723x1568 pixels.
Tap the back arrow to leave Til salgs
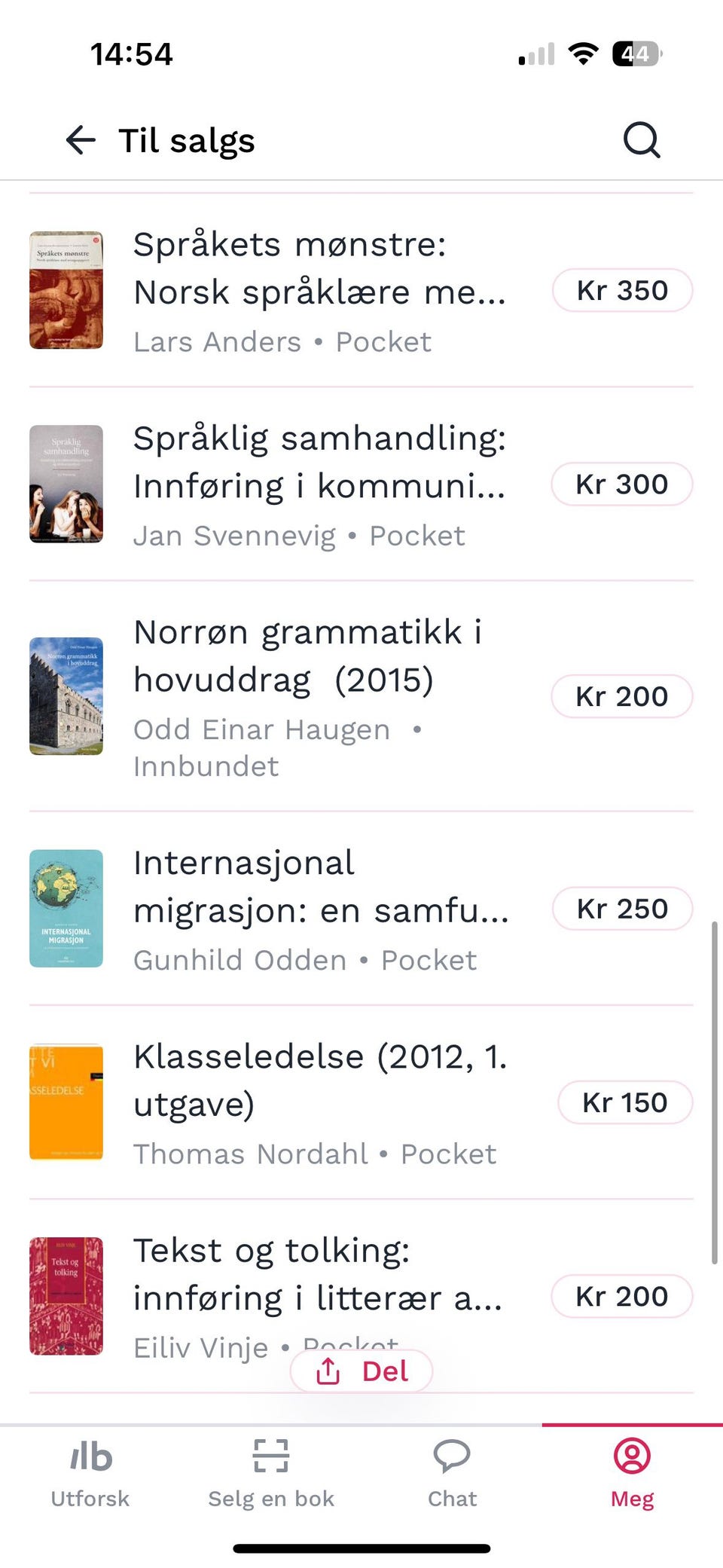click(x=78, y=140)
